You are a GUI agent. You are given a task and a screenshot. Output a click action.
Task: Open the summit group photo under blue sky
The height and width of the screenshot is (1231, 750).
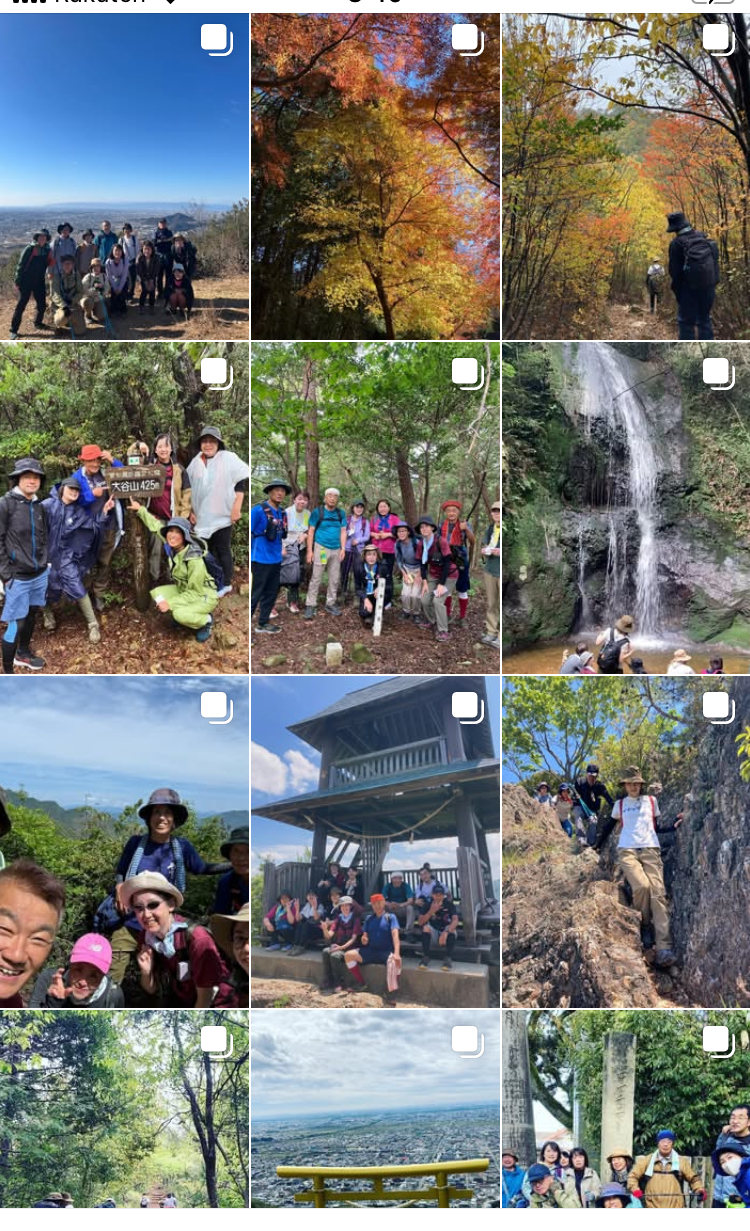(124, 177)
